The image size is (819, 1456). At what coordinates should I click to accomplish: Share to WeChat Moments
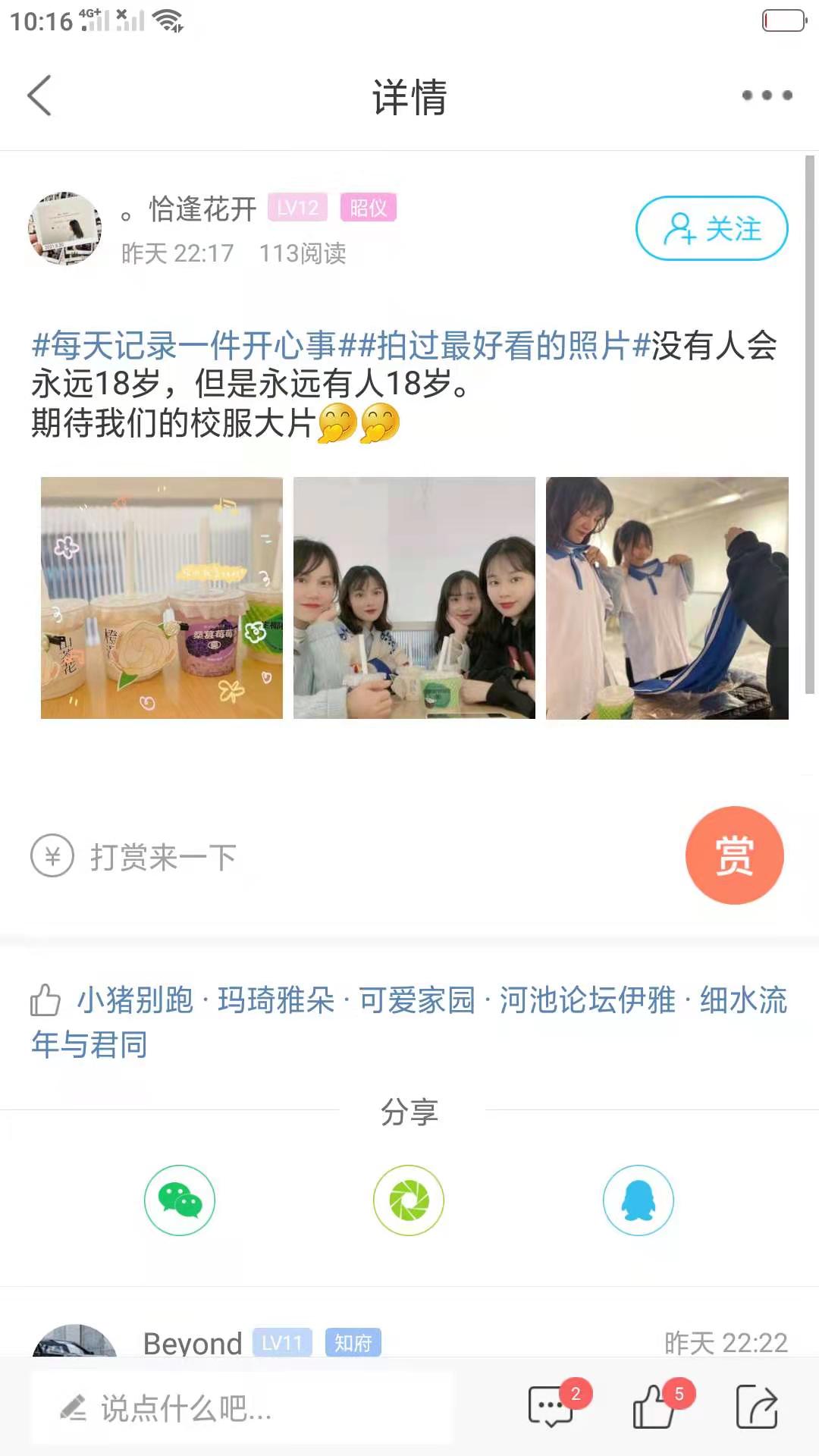click(409, 1200)
